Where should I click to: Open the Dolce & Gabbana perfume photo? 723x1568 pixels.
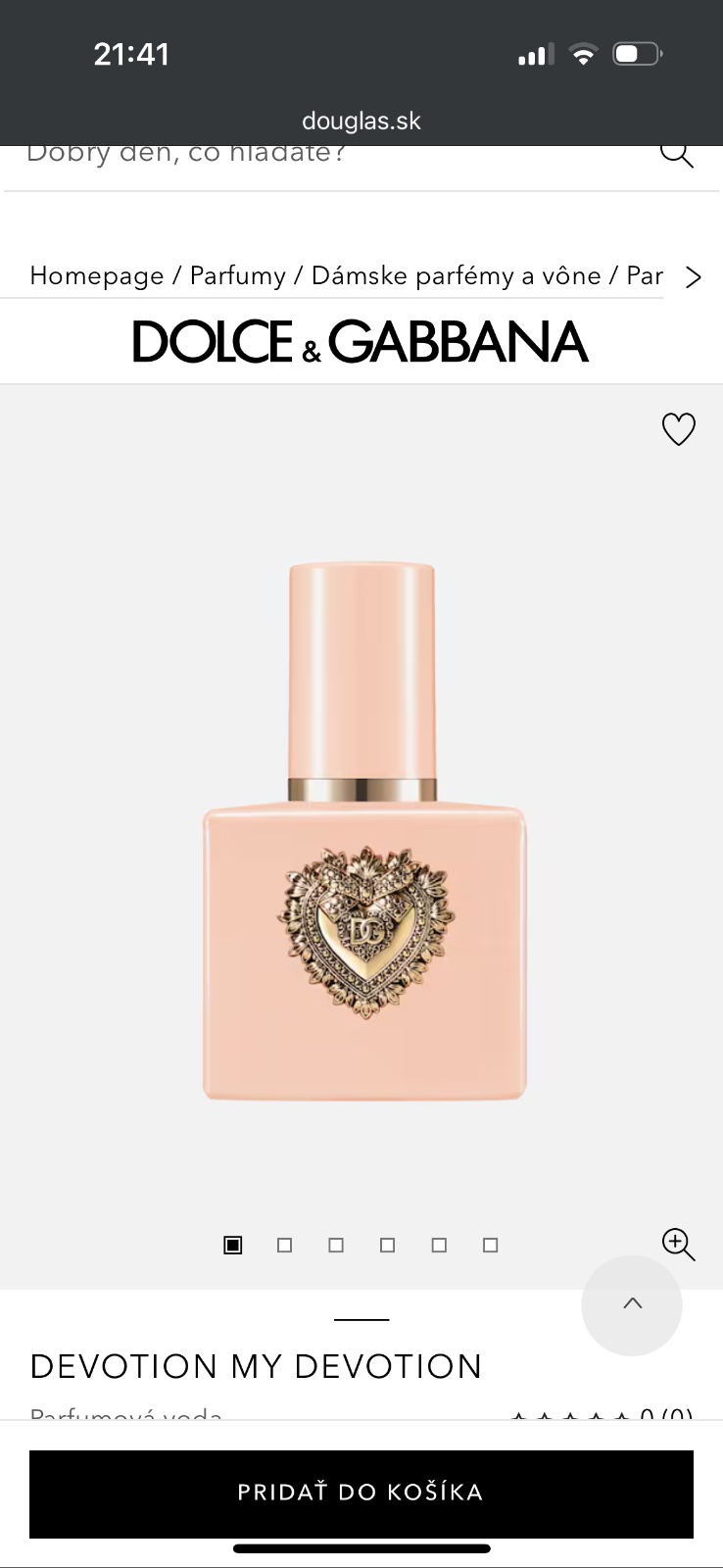[362, 833]
